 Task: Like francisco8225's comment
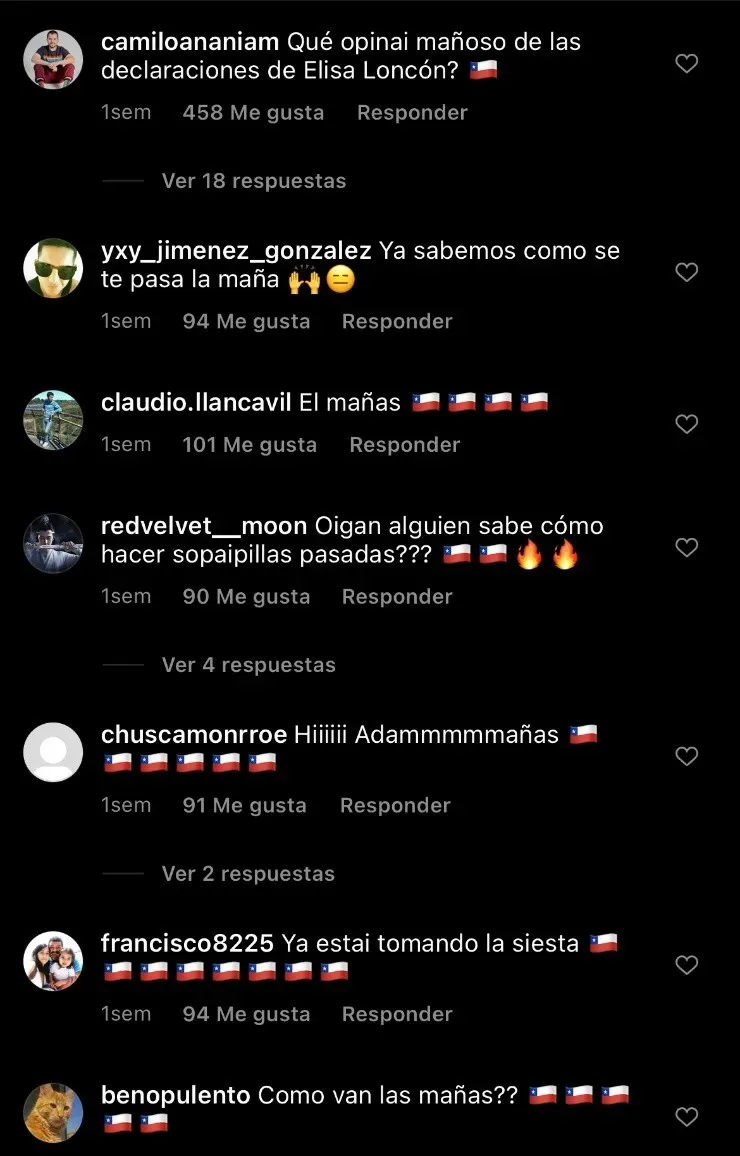[686, 966]
